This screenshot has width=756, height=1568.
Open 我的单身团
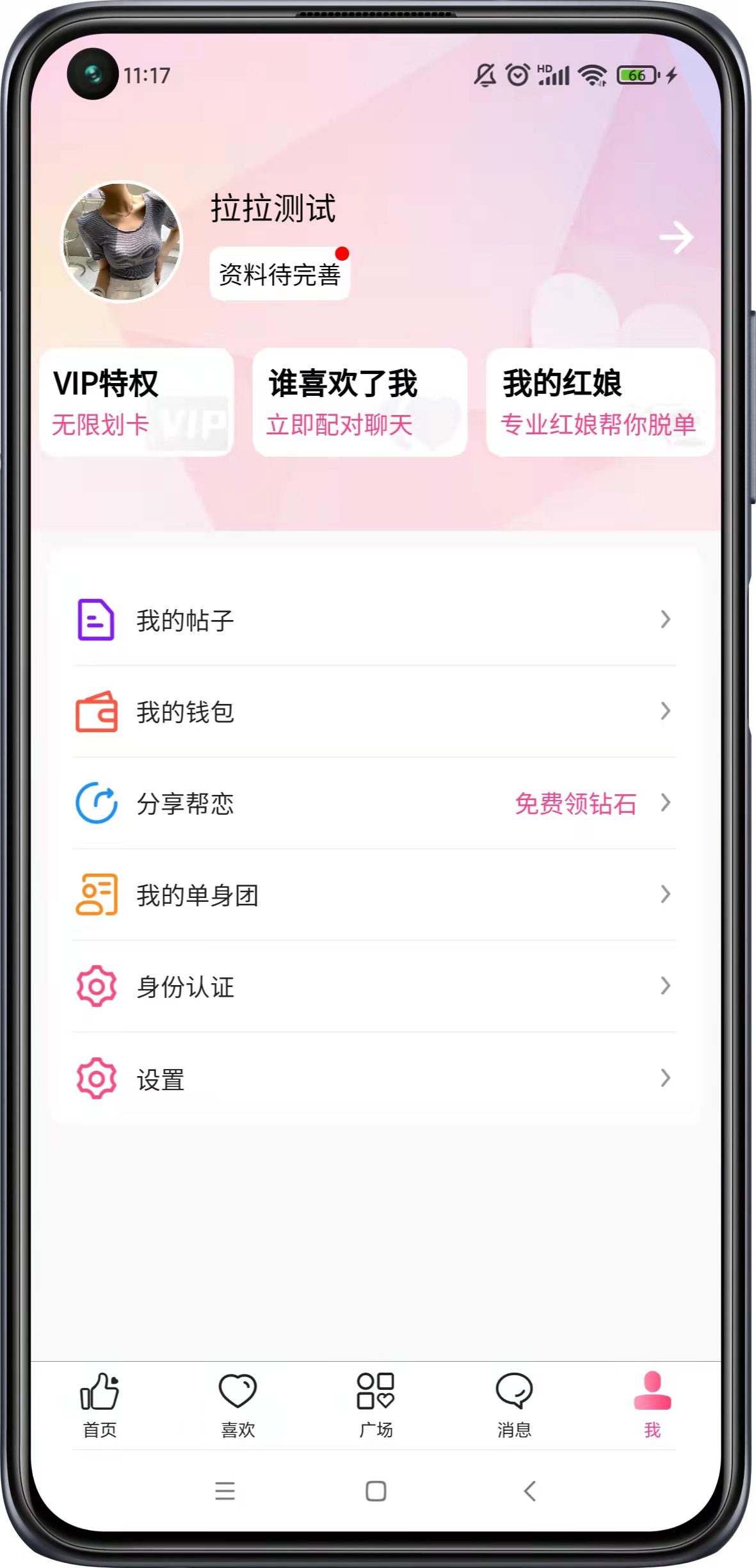(x=374, y=895)
